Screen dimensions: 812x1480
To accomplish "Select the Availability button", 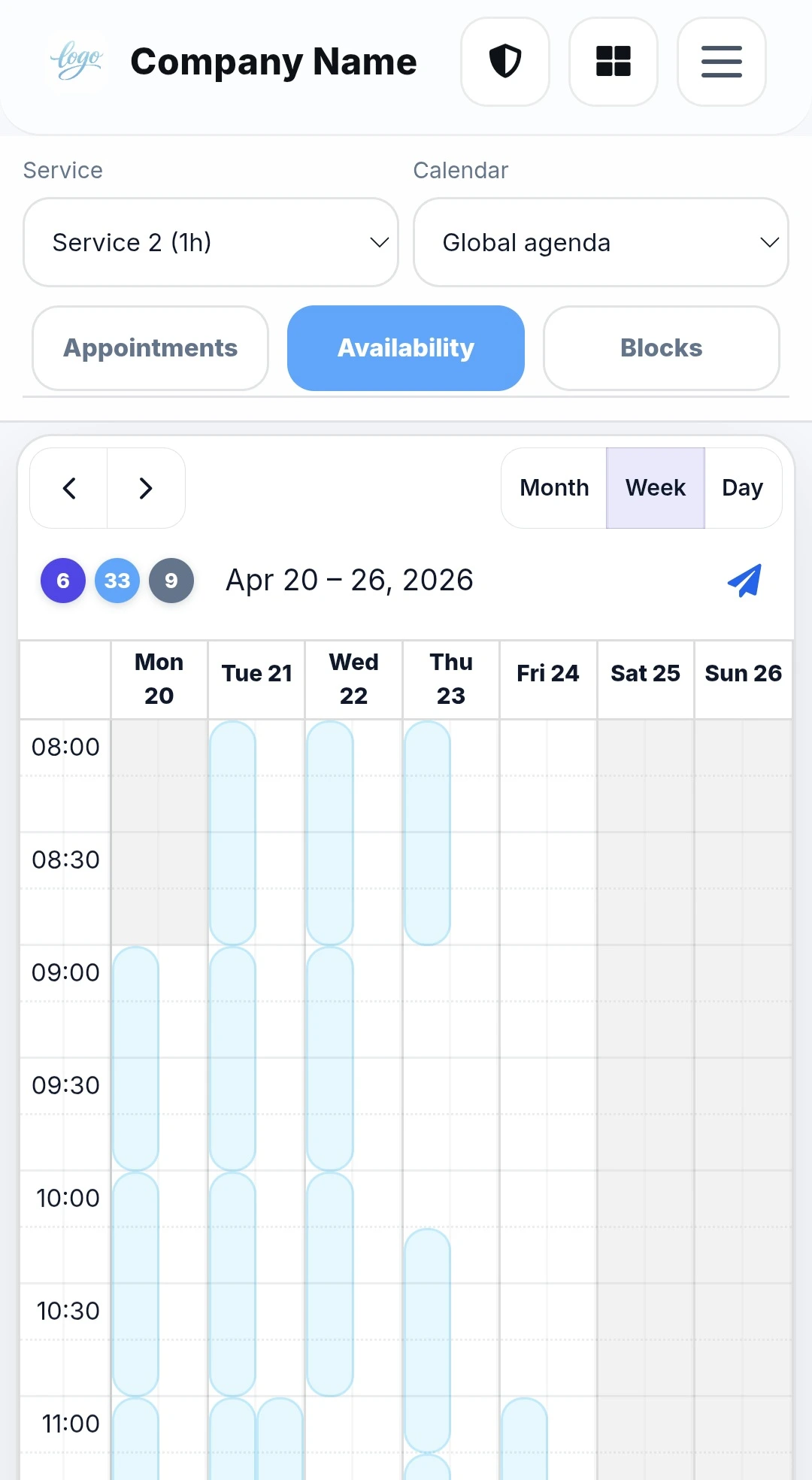I will pyautogui.click(x=405, y=347).
